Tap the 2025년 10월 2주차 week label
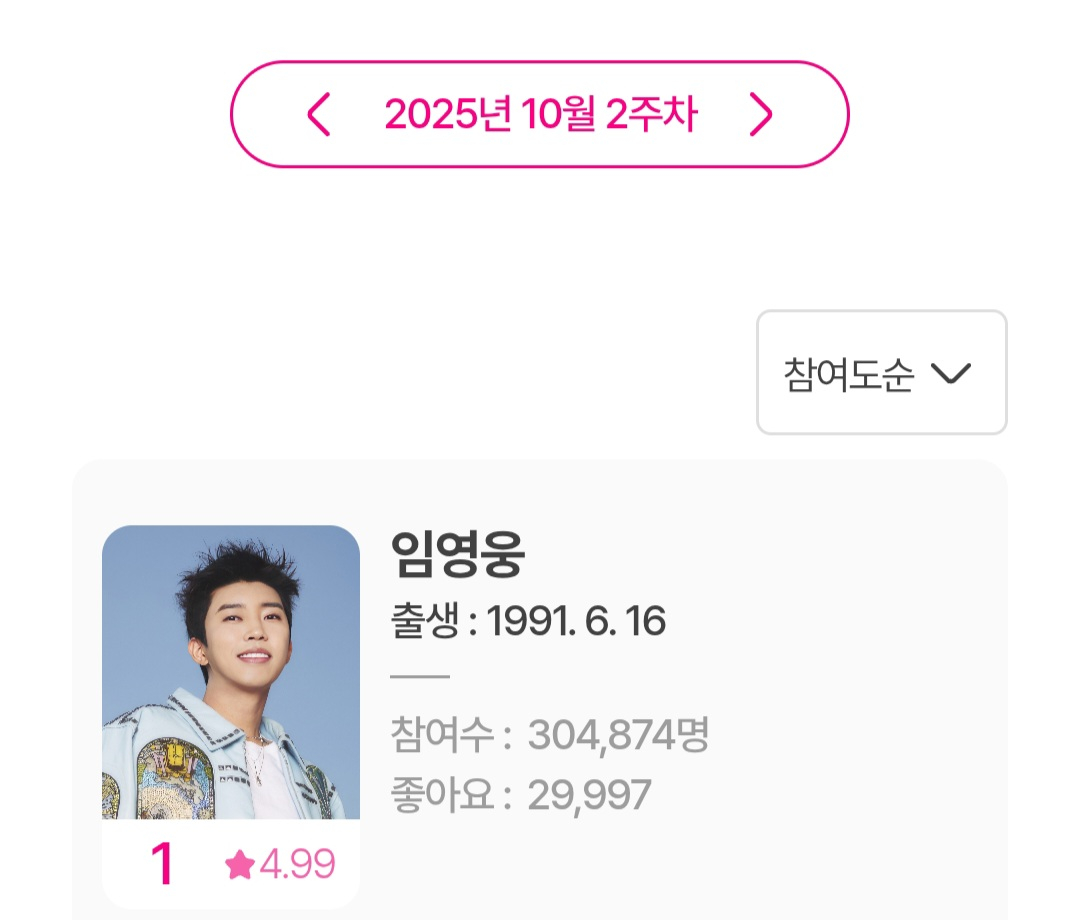 point(540,115)
